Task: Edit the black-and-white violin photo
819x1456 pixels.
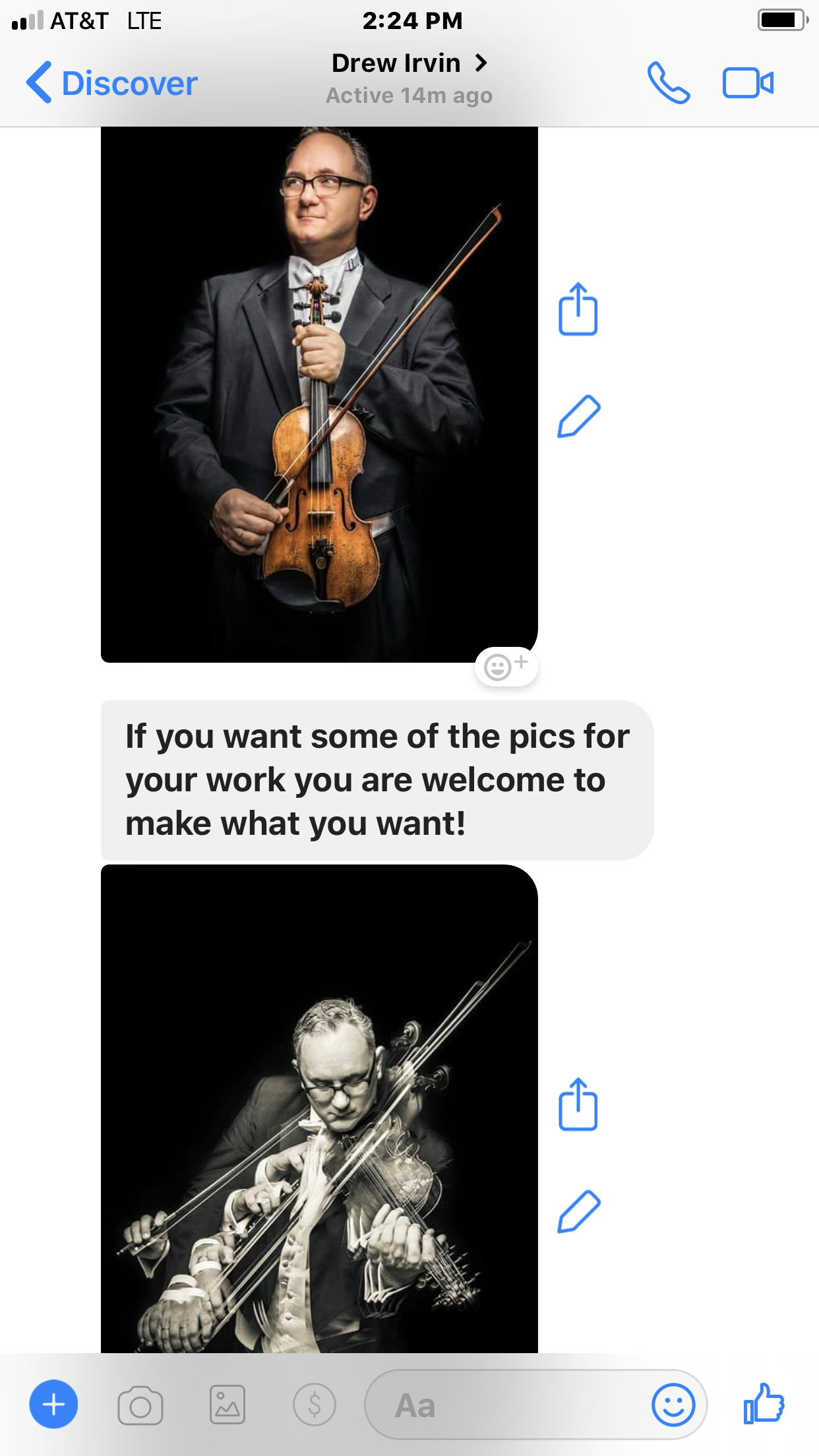Action: coord(578,1211)
